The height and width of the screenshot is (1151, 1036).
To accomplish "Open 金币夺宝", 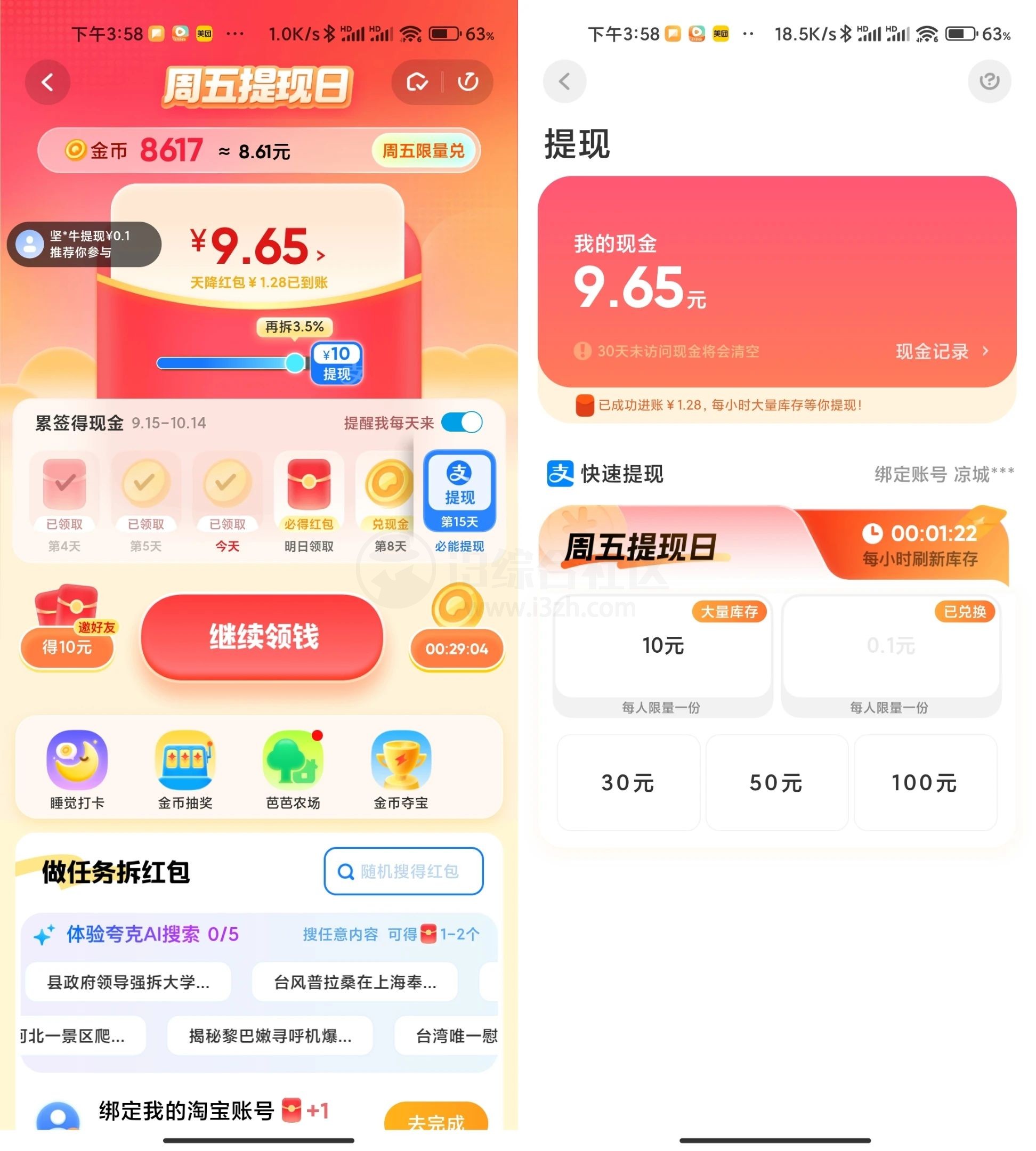I will 401,768.
